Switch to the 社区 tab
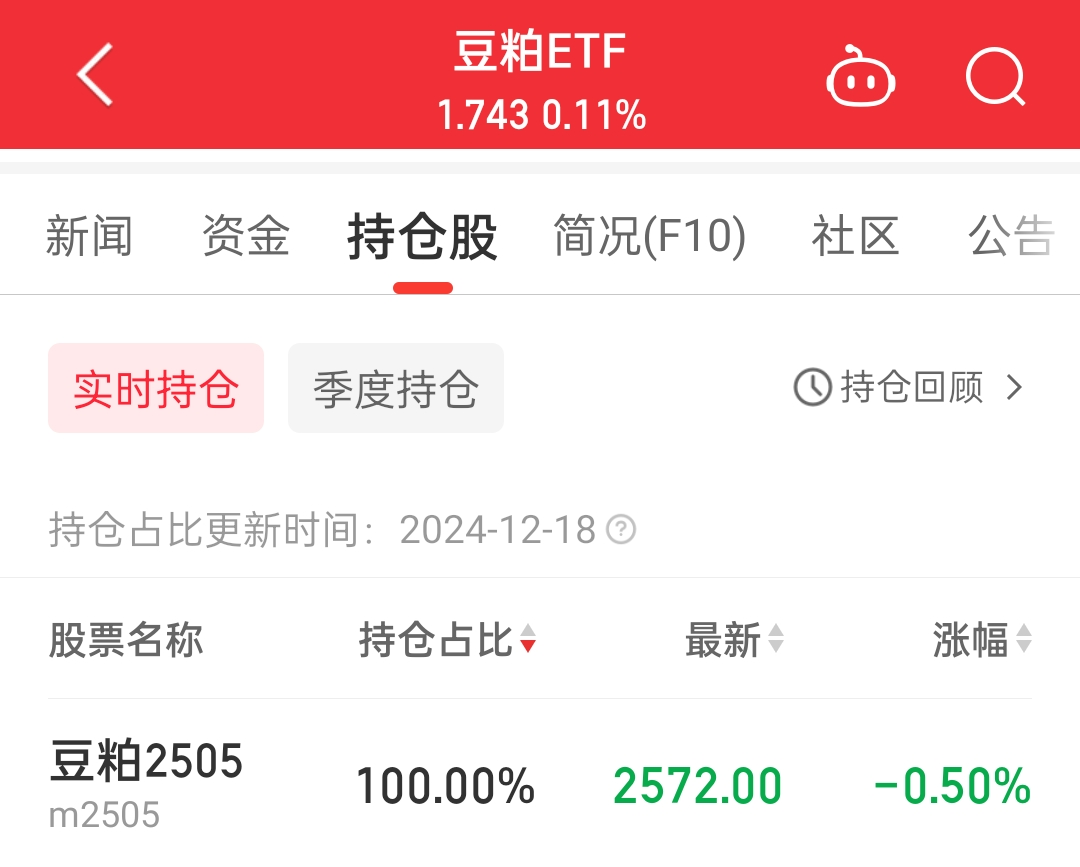The image size is (1080, 867). [855, 237]
